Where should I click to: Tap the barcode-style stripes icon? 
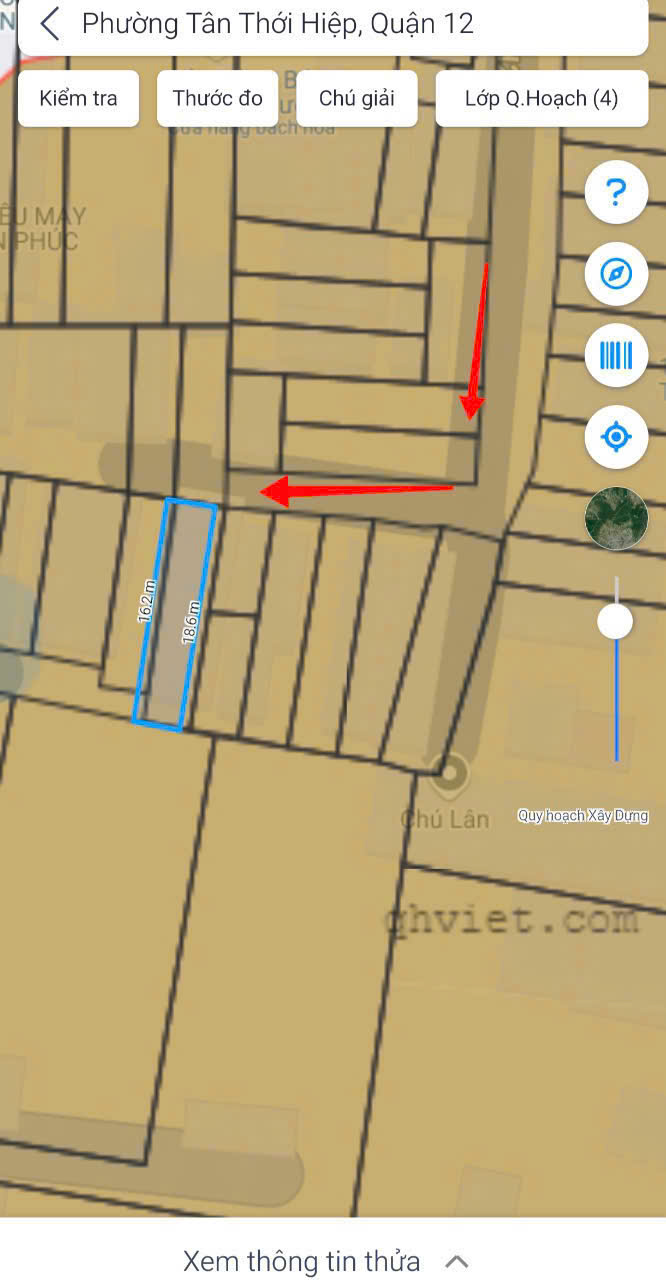616,355
